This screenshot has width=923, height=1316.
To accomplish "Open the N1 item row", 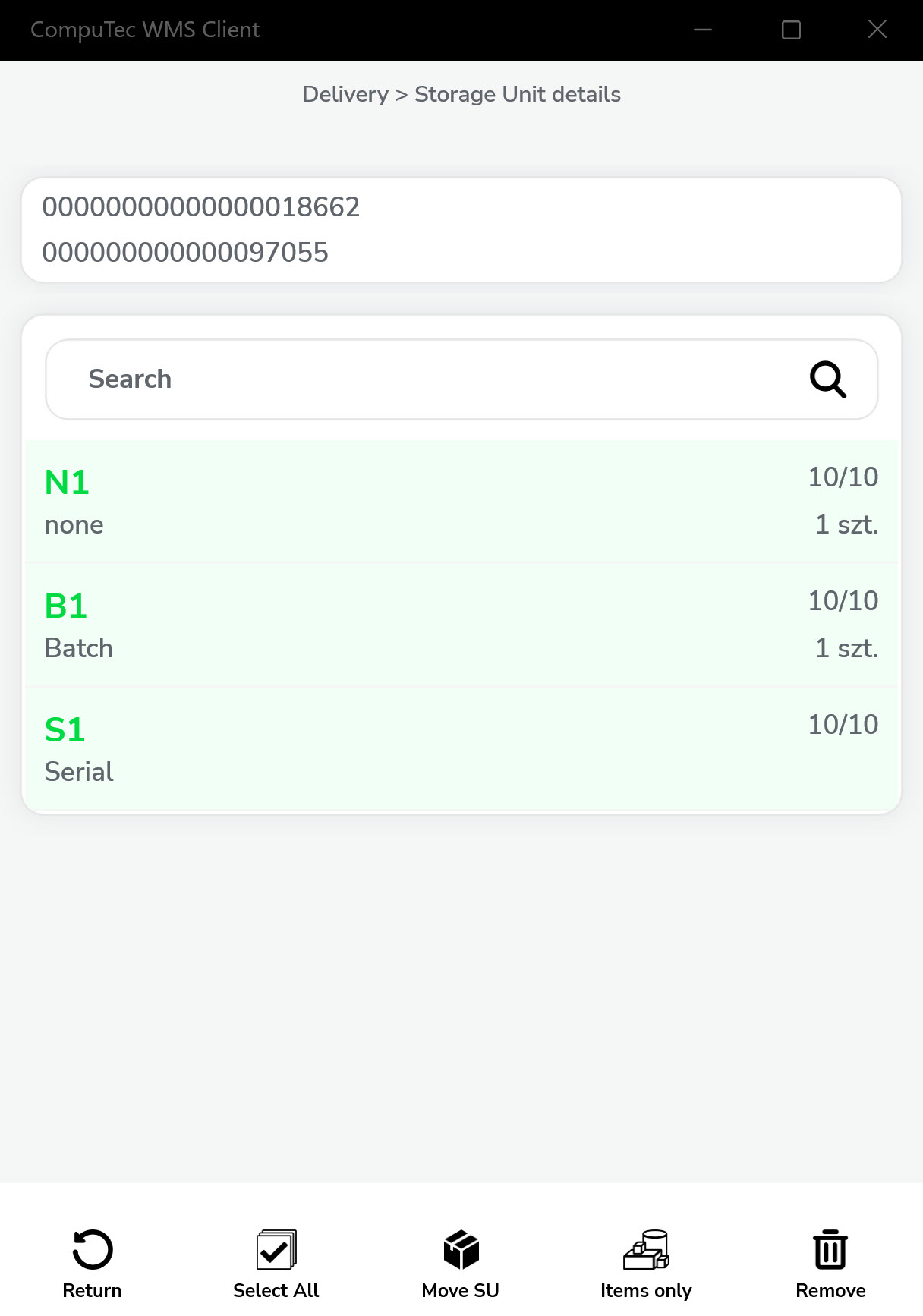I will click(x=461, y=502).
